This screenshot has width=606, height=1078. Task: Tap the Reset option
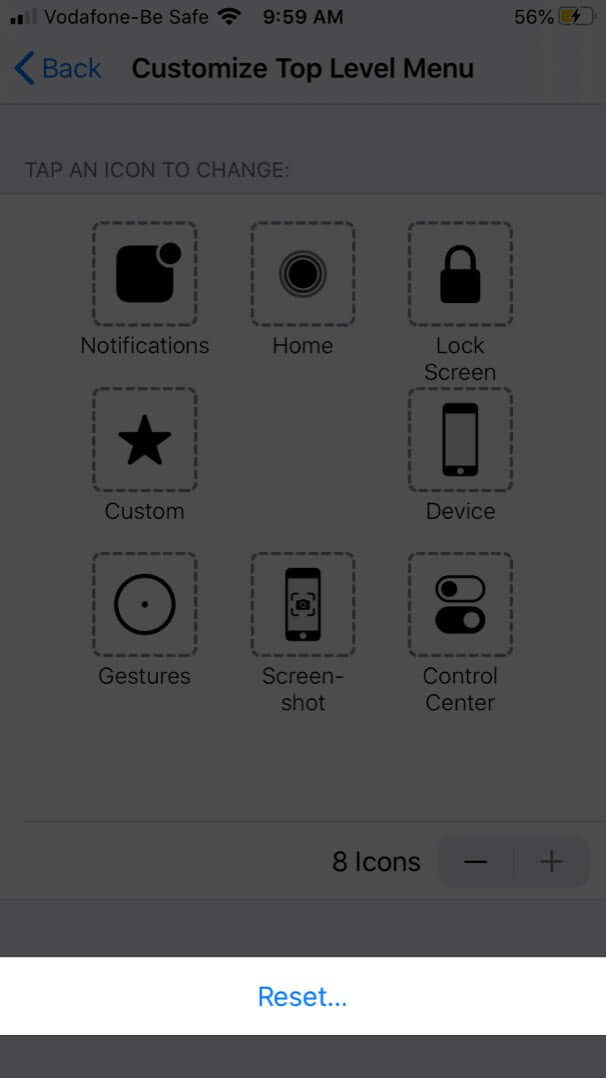coord(302,996)
